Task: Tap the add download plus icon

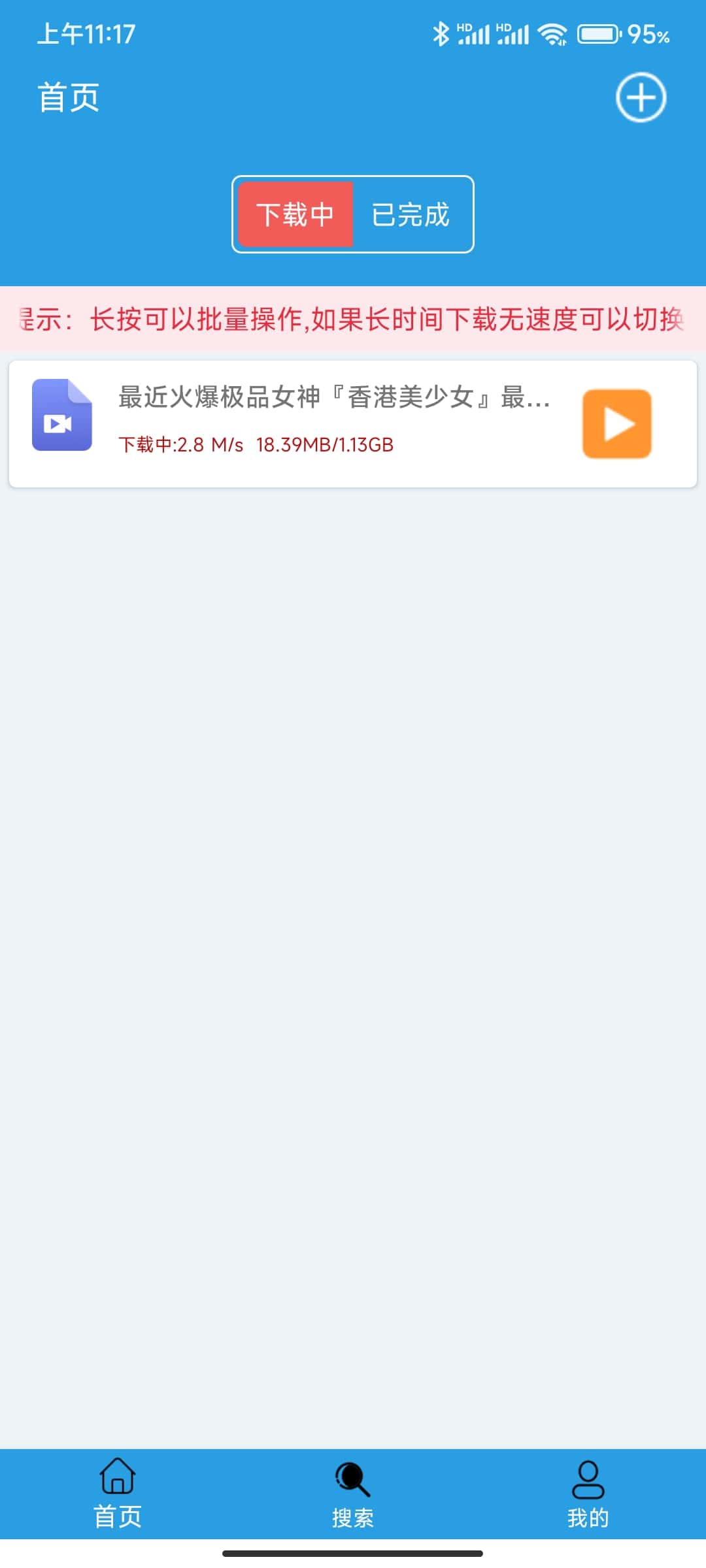Action: (641, 97)
